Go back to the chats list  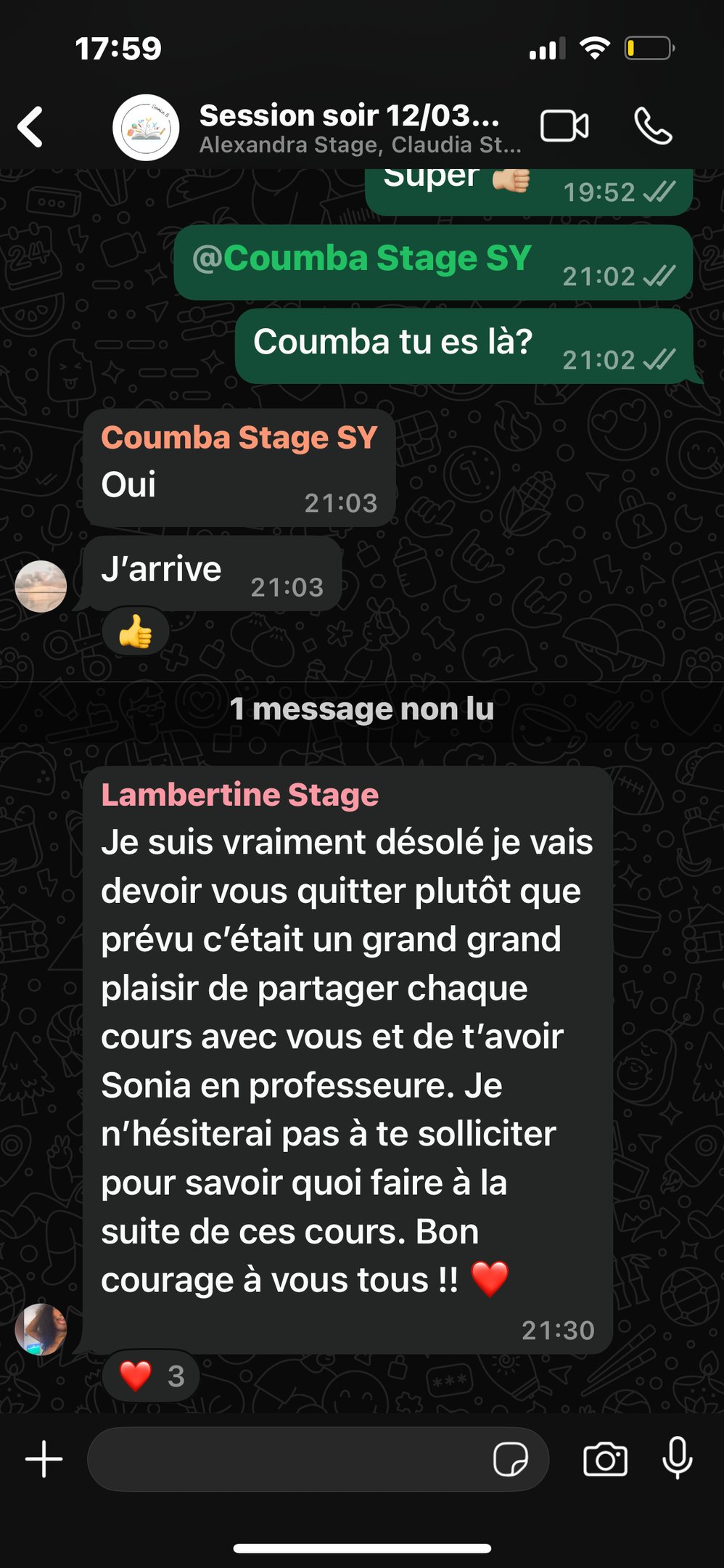(x=31, y=127)
